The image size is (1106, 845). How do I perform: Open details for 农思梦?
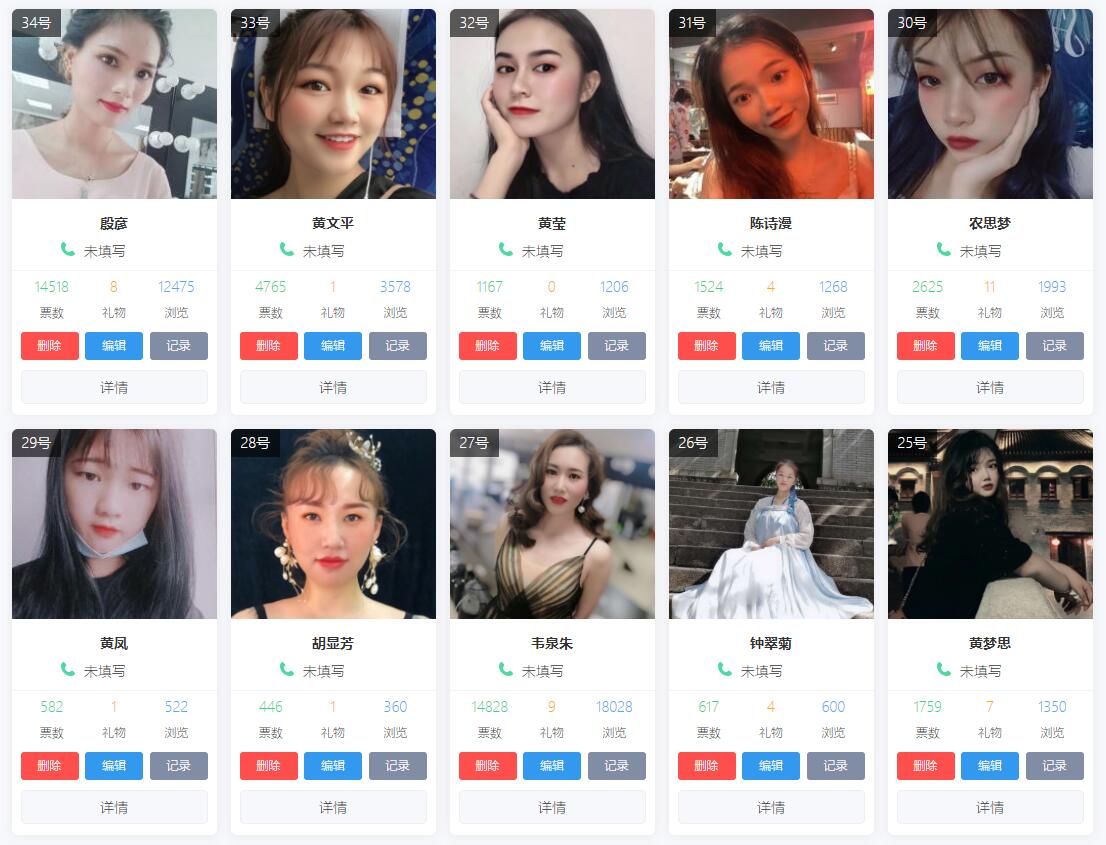990,387
